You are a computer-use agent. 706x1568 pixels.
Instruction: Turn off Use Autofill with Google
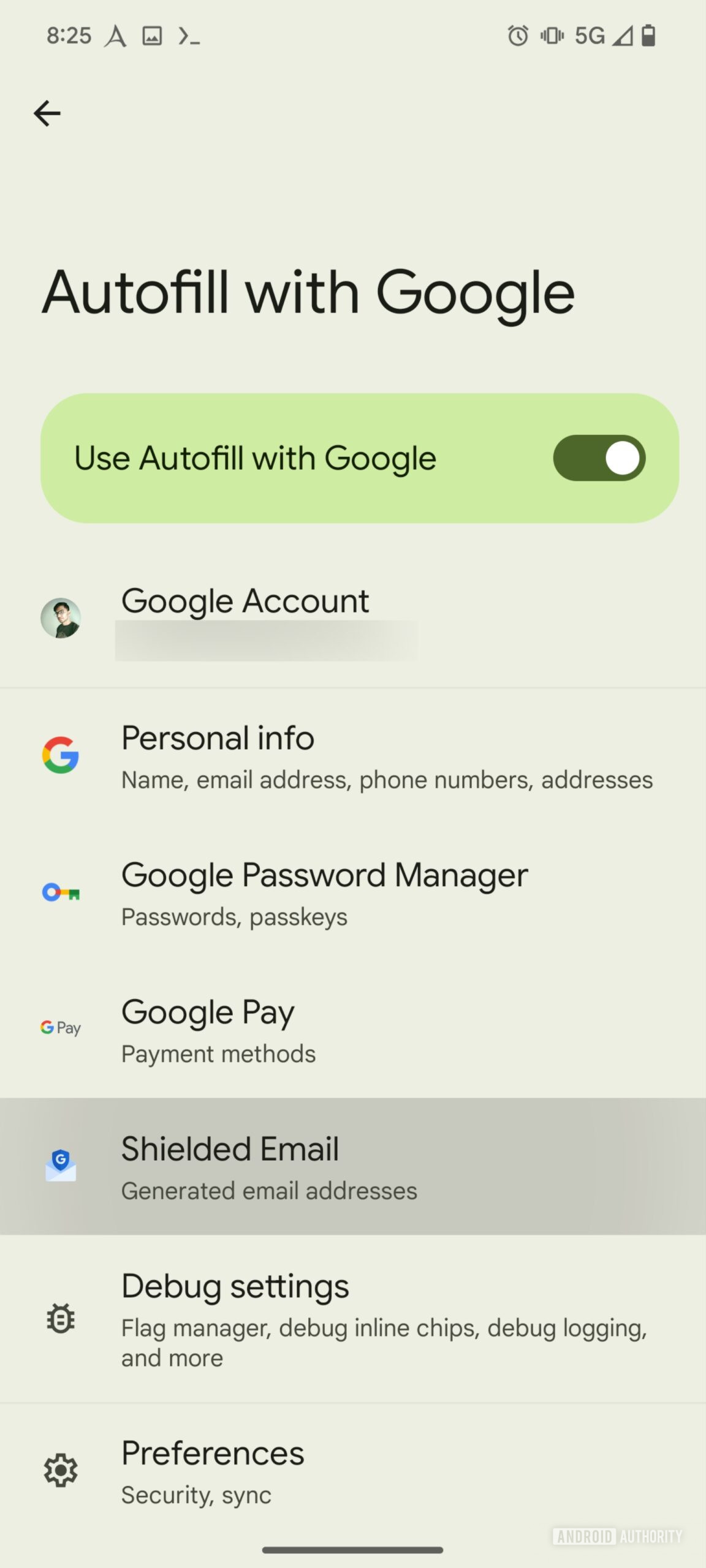tap(599, 458)
